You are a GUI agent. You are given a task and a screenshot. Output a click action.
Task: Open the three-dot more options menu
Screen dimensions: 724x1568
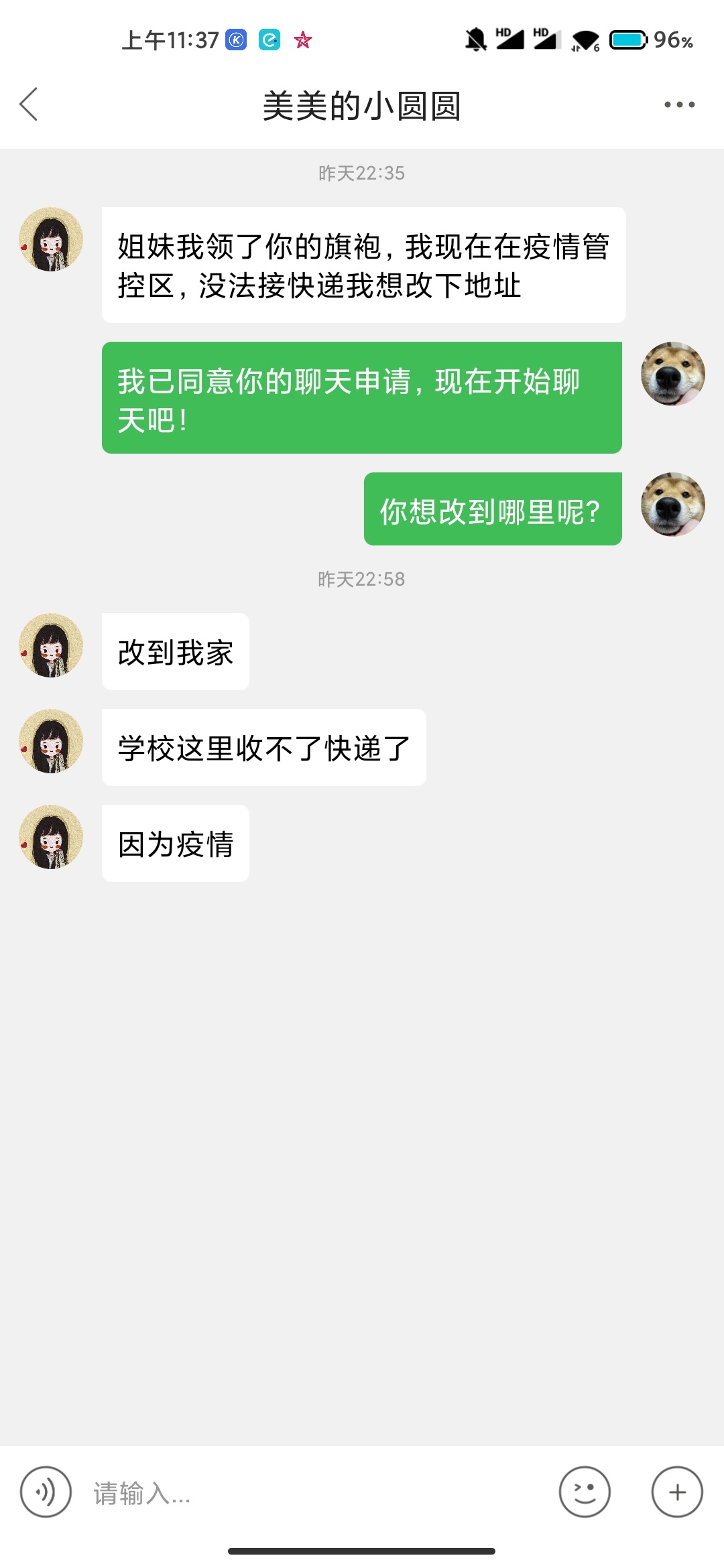click(679, 105)
